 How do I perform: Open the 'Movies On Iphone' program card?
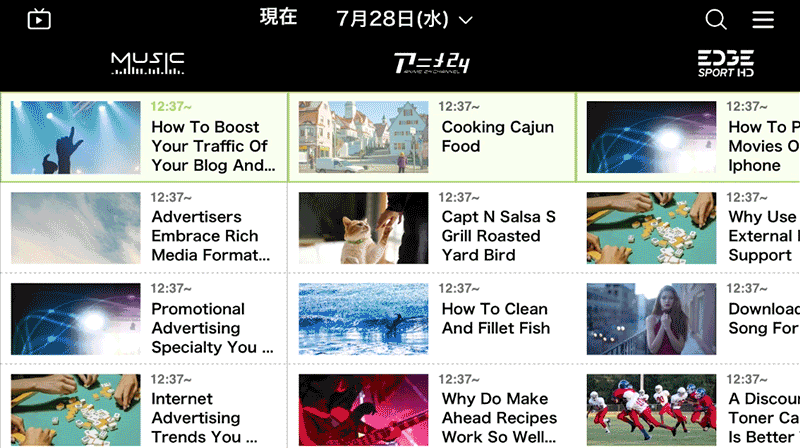pos(690,137)
